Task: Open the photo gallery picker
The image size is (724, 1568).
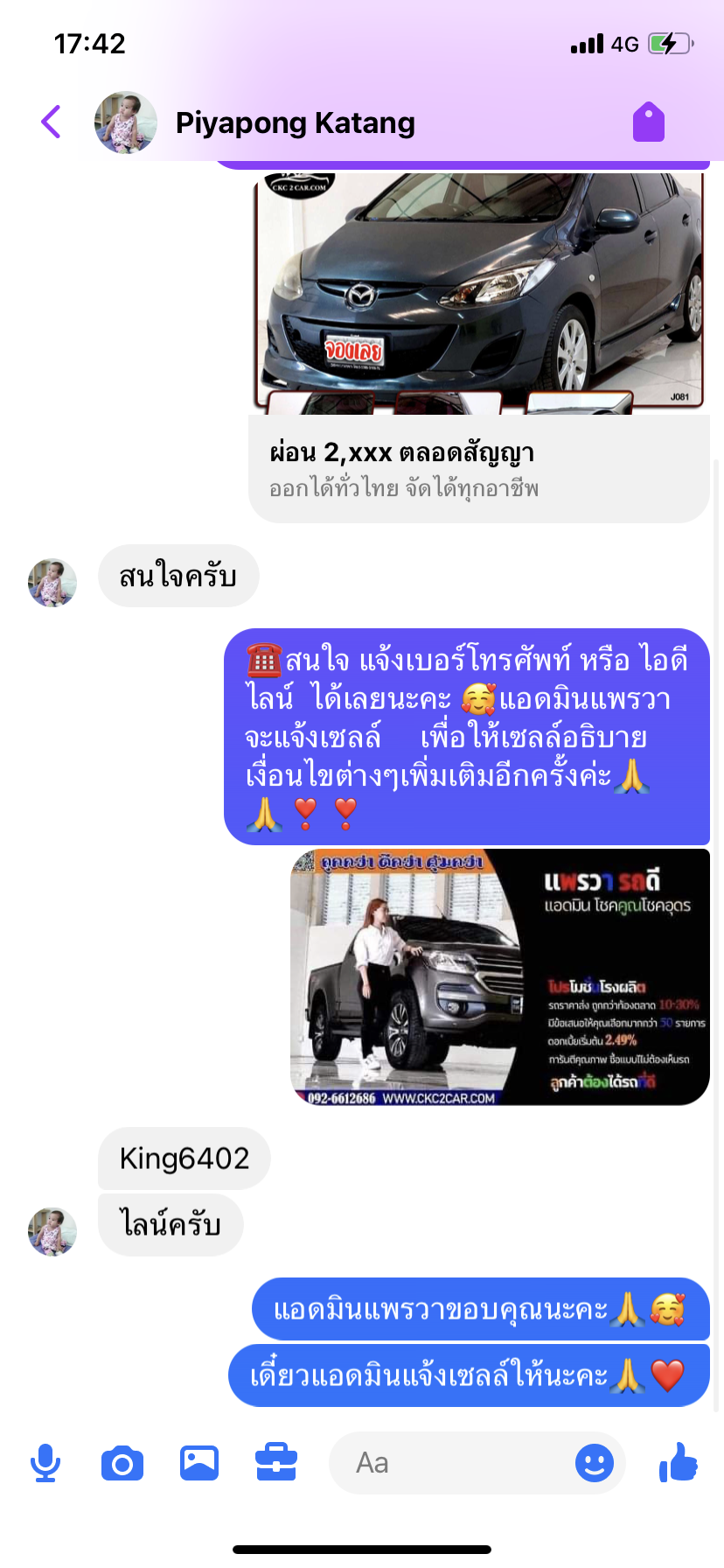Action: (199, 1463)
